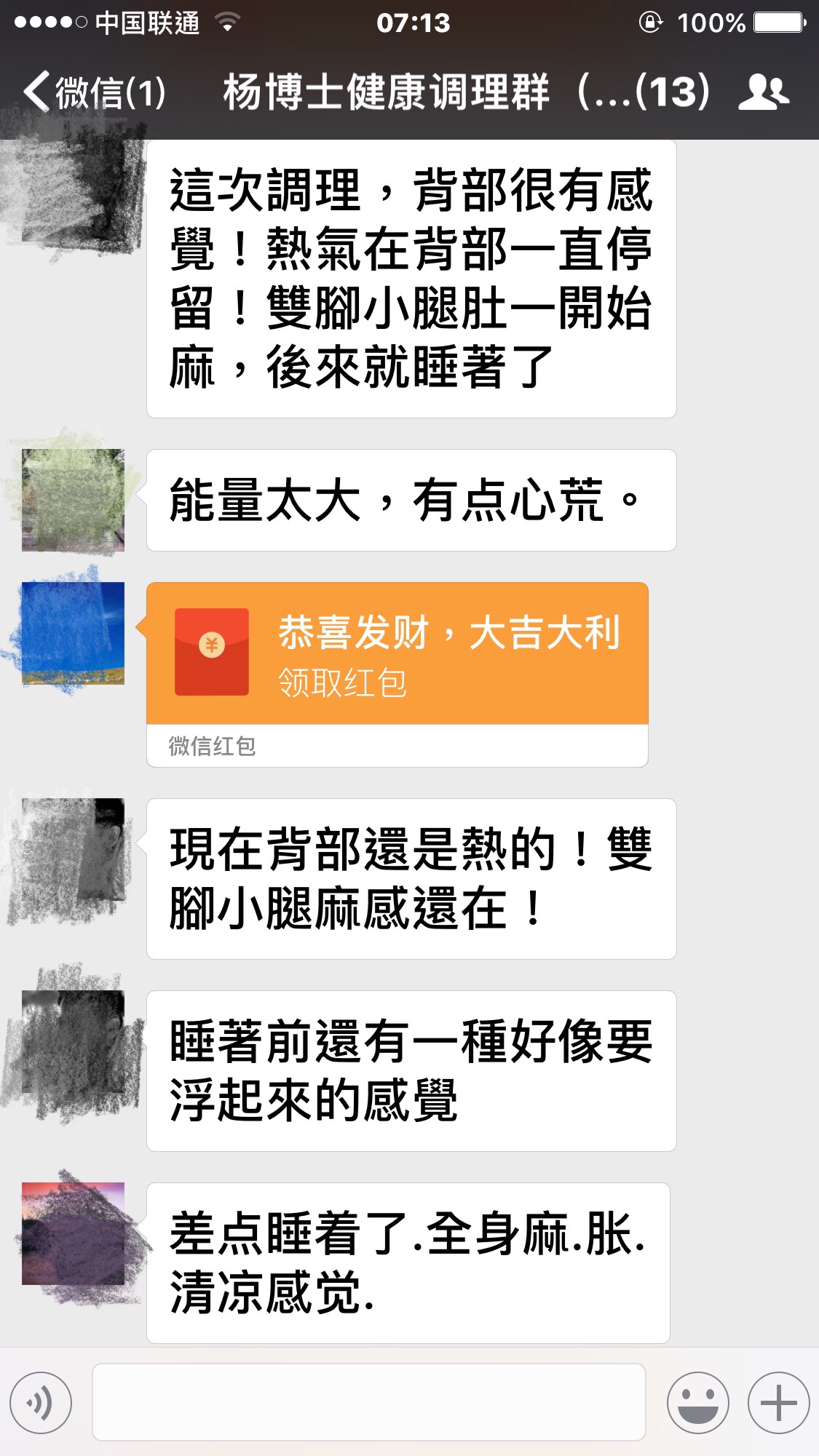Viewport: 819px width, 1456px height.
Task: Open the 恭喜发财 red packet
Action: [x=397, y=653]
